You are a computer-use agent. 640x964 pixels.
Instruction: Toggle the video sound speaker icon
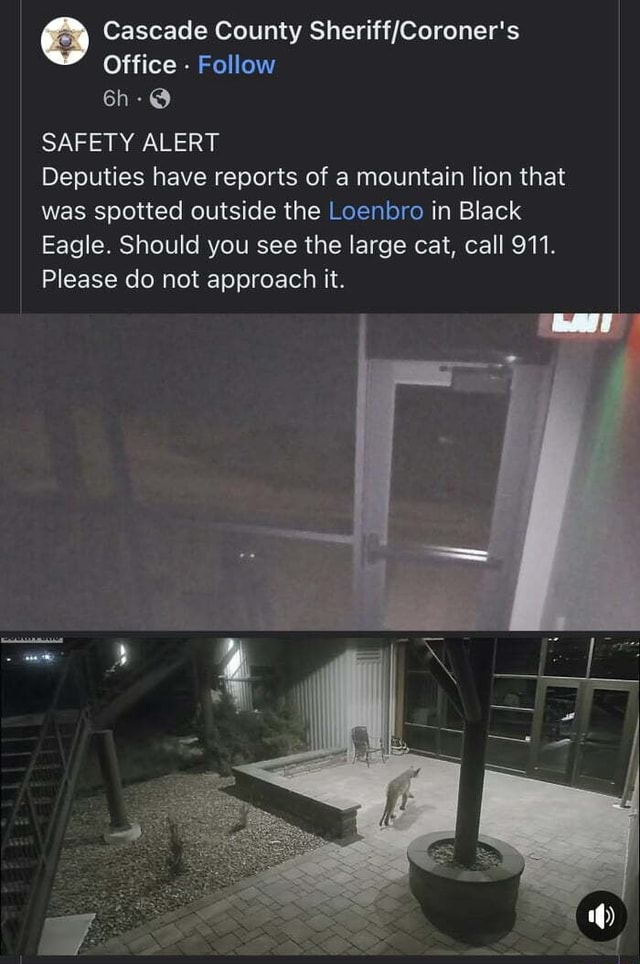coord(600,915)
